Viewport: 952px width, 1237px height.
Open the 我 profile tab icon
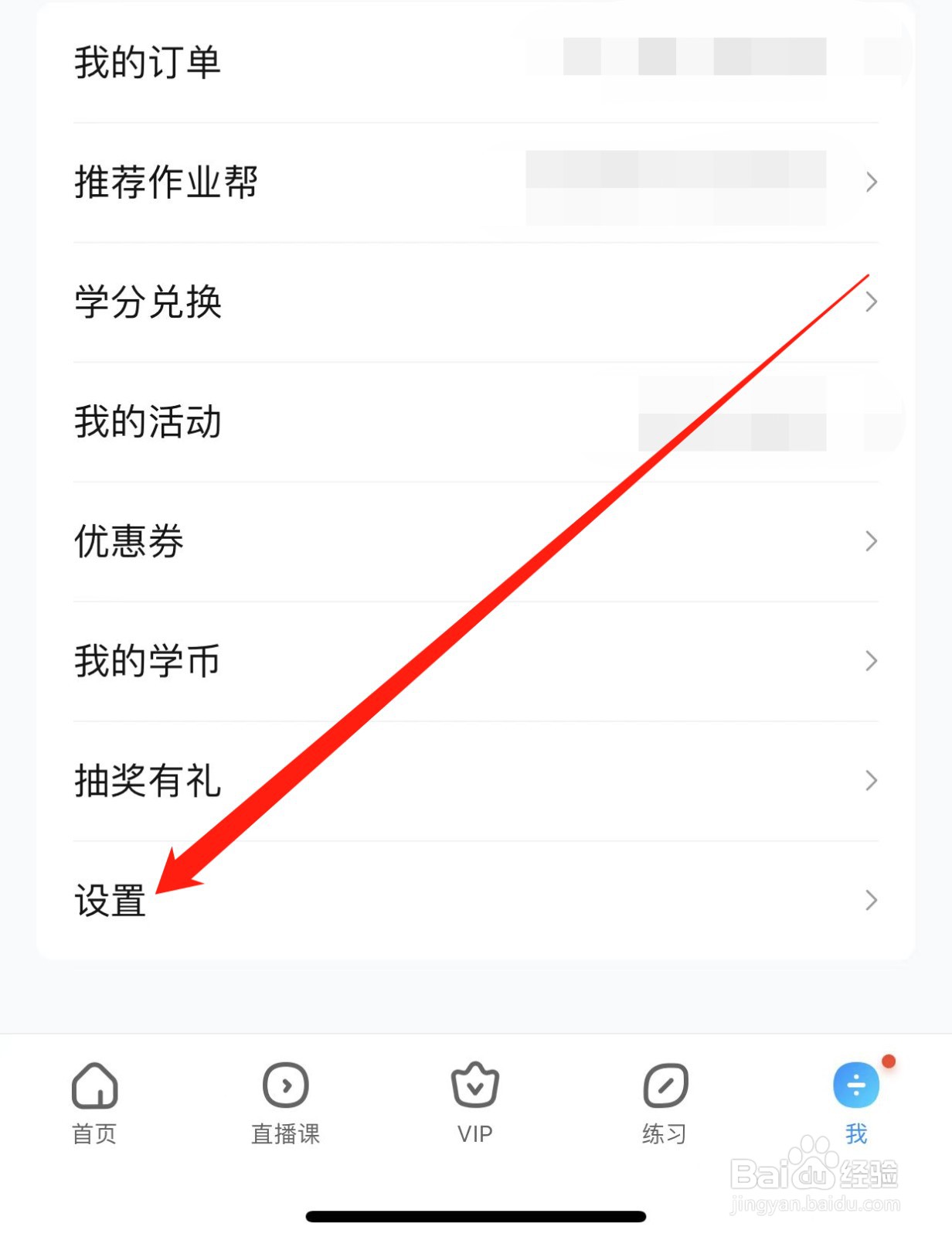tap(856, 1085)
